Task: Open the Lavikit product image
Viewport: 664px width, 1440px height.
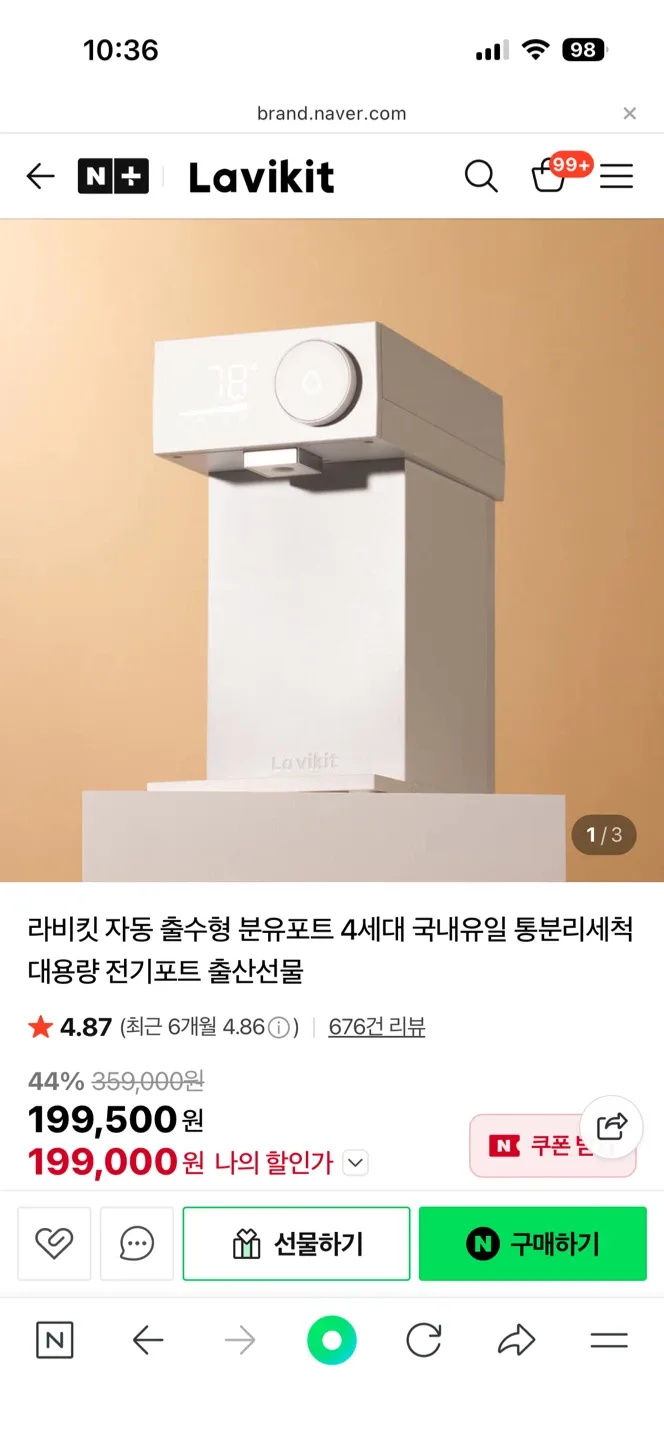Action: point(332,550)
